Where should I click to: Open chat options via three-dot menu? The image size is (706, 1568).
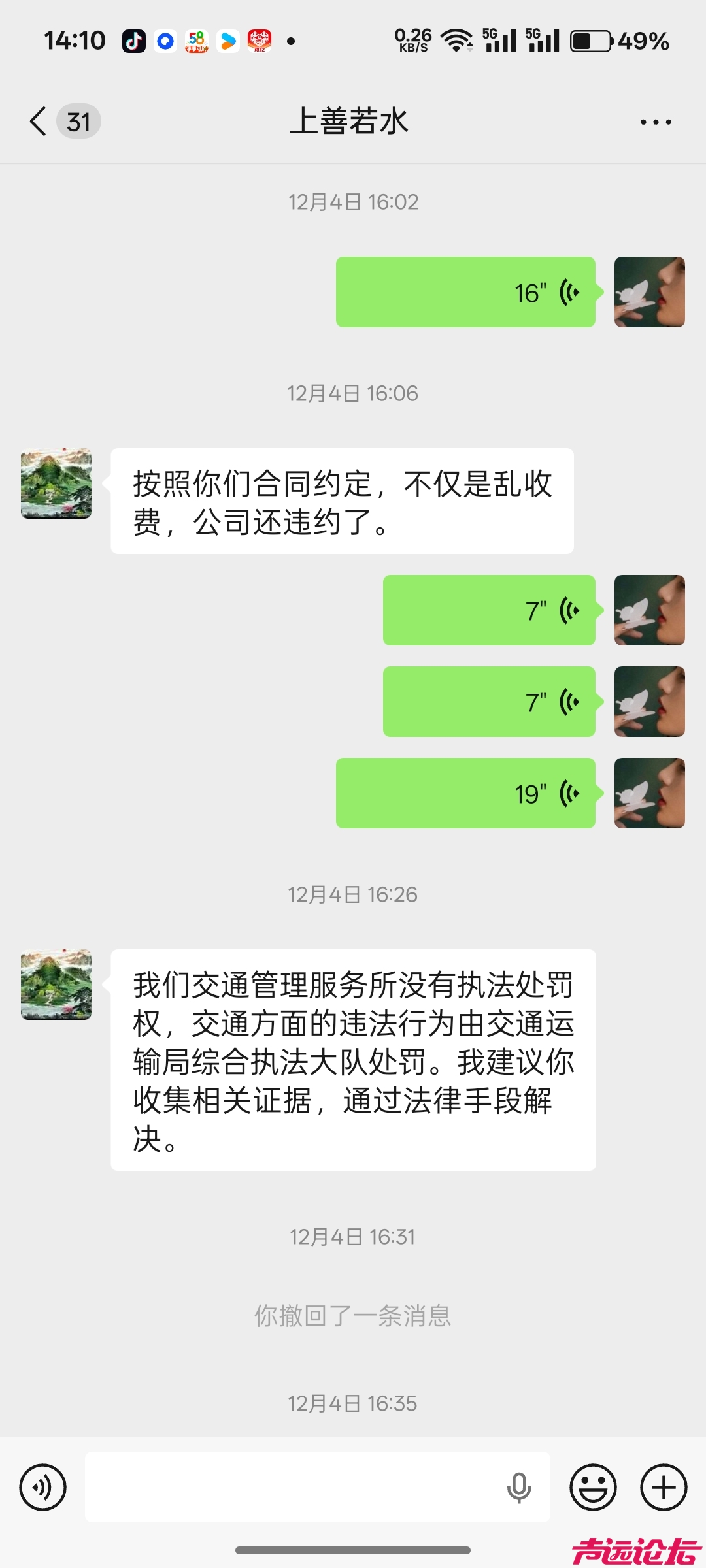[656, 122]
